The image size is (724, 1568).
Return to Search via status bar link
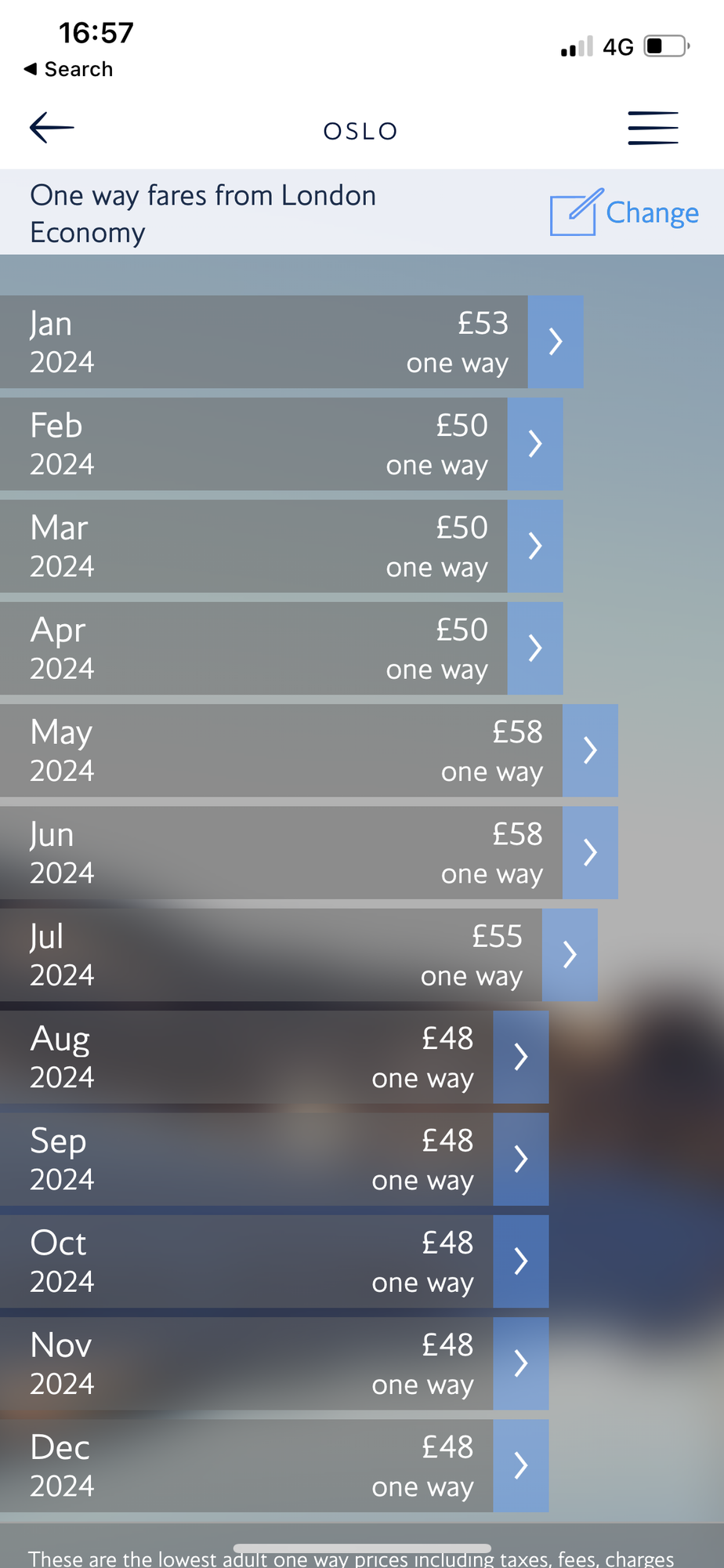(x=69, y=69)
